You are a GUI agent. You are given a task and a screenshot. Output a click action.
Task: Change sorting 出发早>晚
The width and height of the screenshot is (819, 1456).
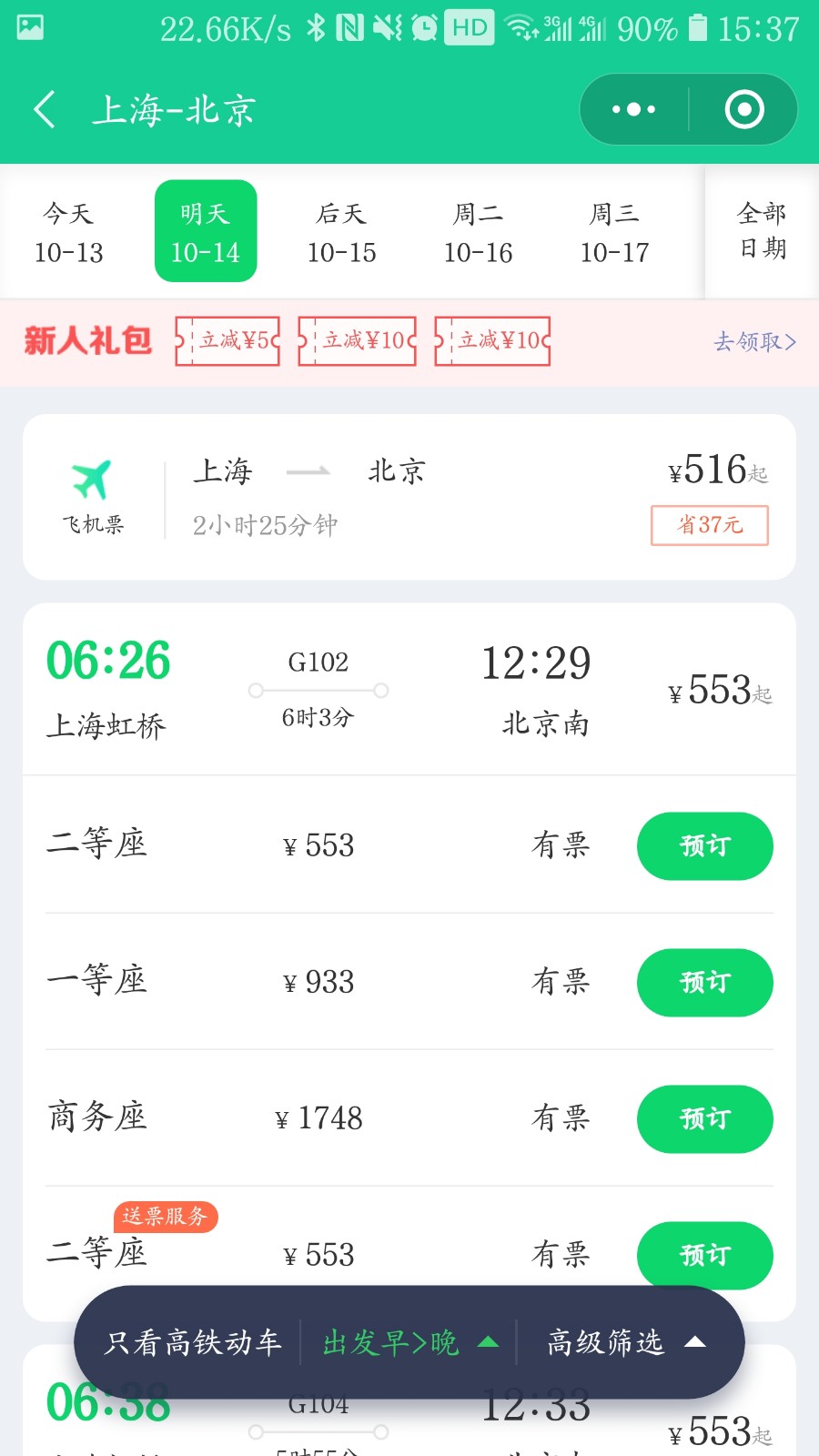tap(409, 1342)
